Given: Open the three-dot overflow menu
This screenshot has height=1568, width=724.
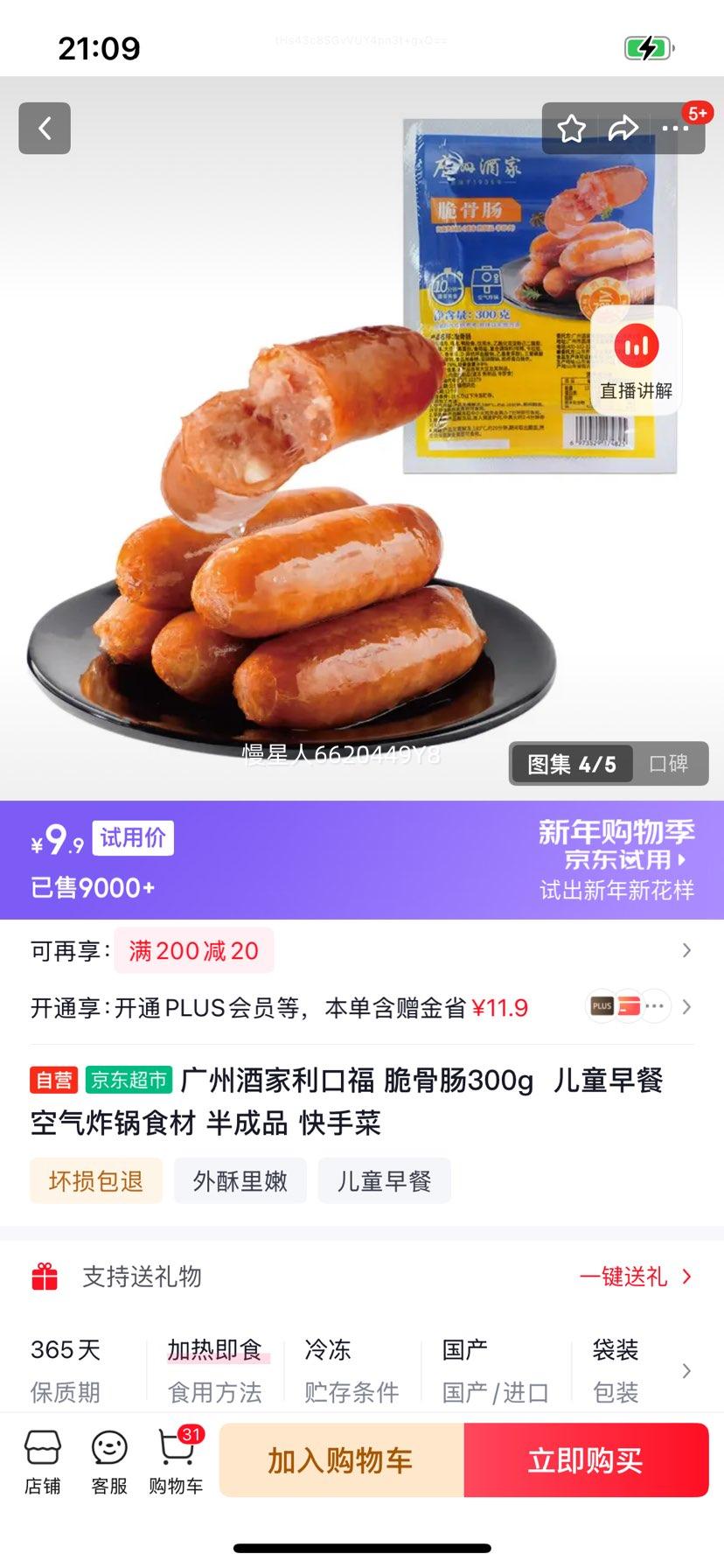Looking at the screenshot, I should (675, 129).
